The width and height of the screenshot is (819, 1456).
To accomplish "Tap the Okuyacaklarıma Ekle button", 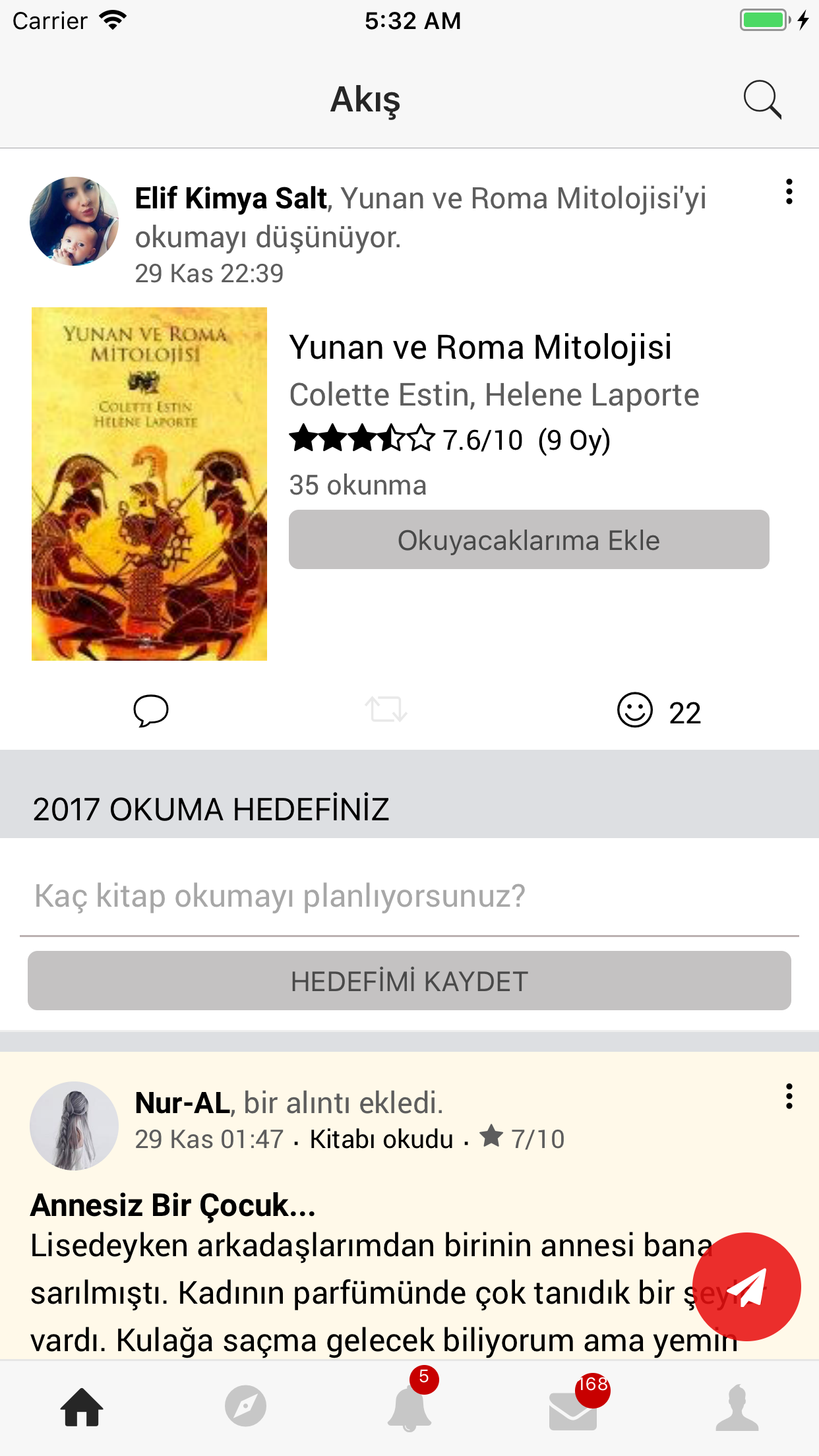I will (x=528, y=539).
